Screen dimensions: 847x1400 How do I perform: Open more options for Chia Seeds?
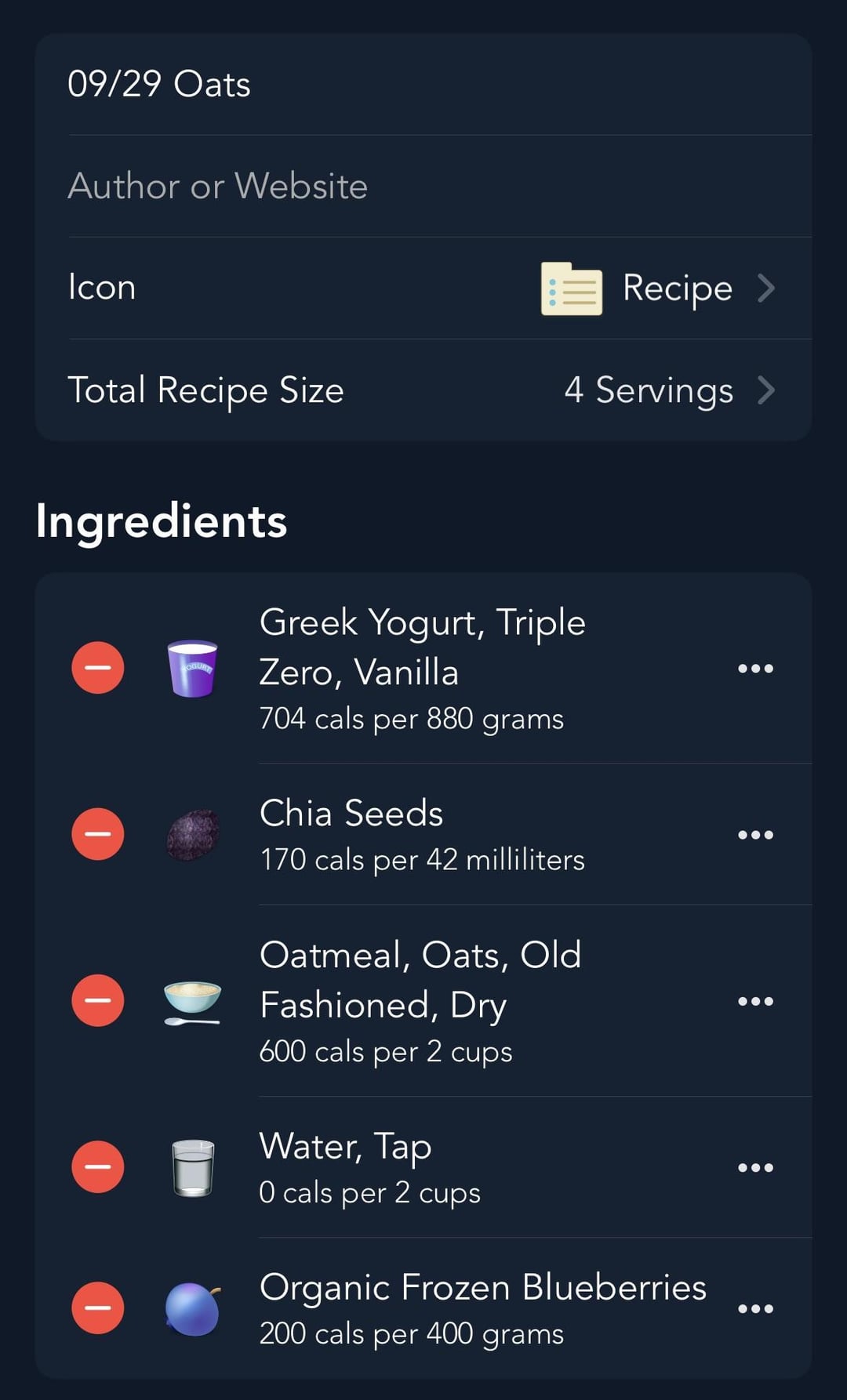click(755, 835)
